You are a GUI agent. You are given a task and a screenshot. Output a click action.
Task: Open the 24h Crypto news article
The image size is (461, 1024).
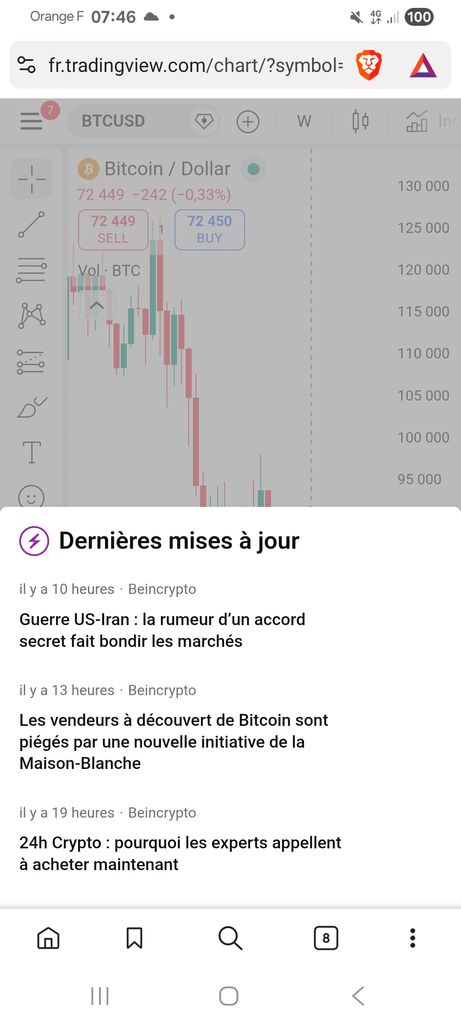180,854
